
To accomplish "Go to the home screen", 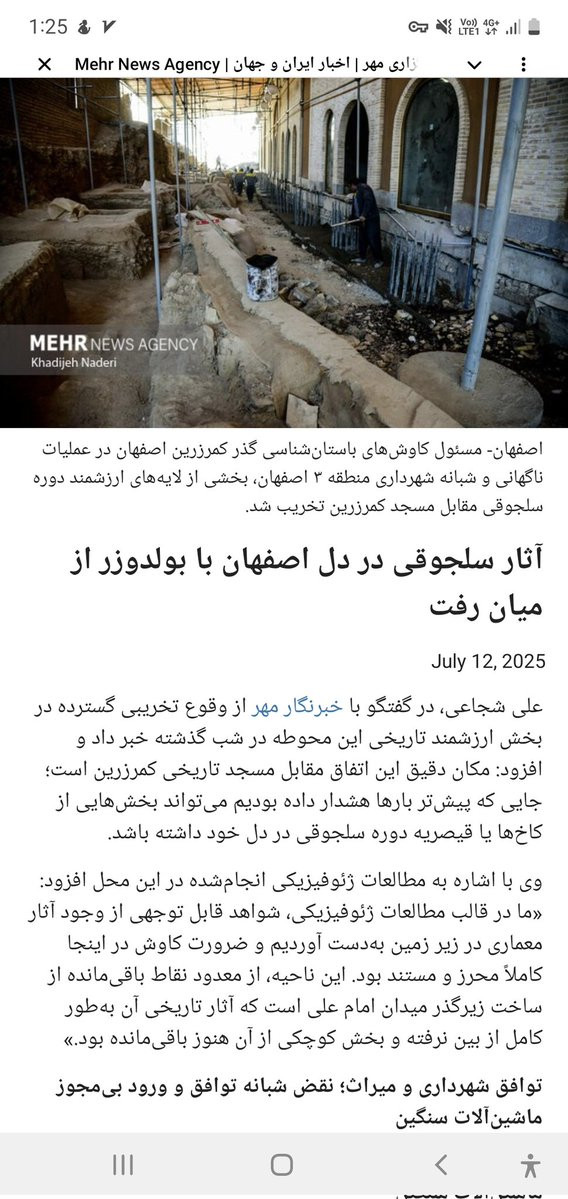I will tap(281, 1165).
